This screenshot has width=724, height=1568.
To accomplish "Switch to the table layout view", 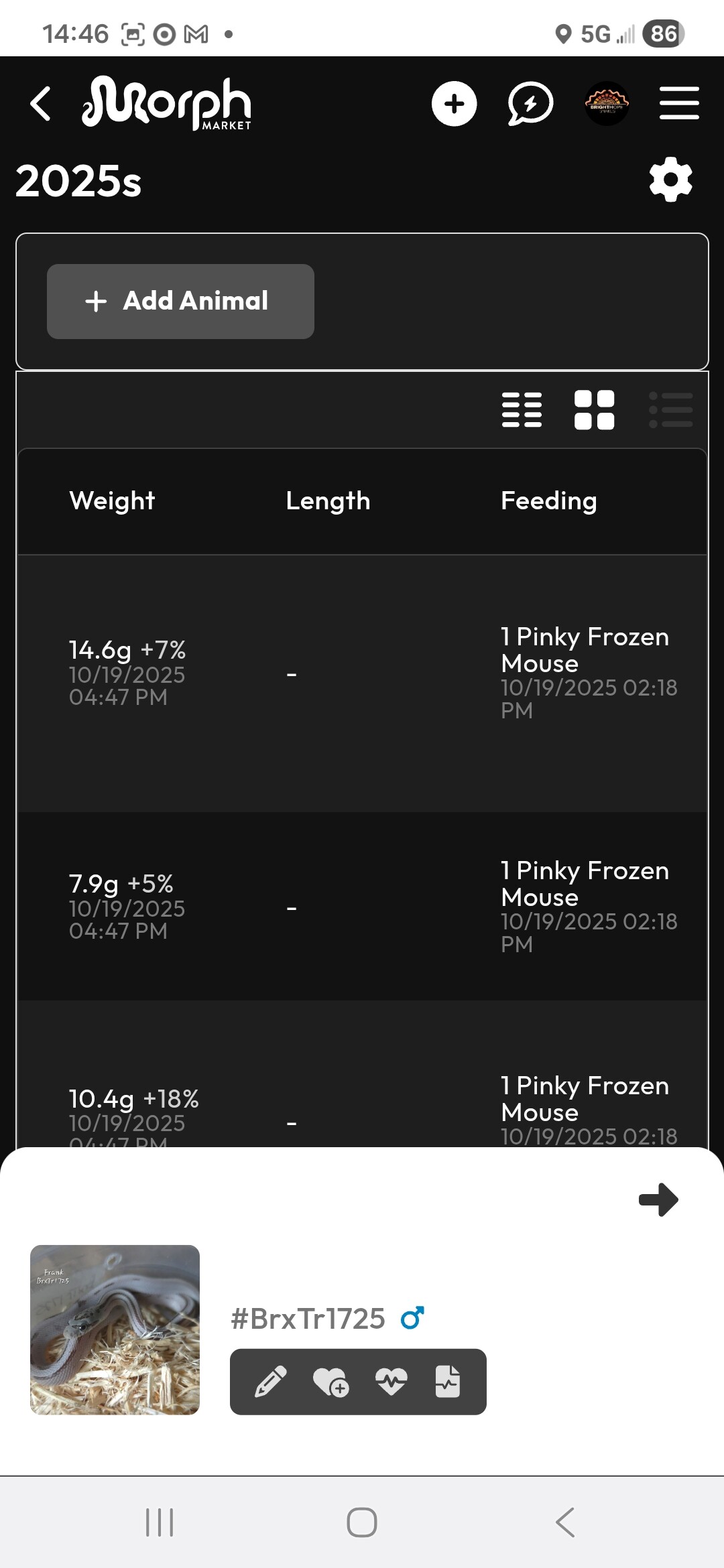I will (522, 409).
